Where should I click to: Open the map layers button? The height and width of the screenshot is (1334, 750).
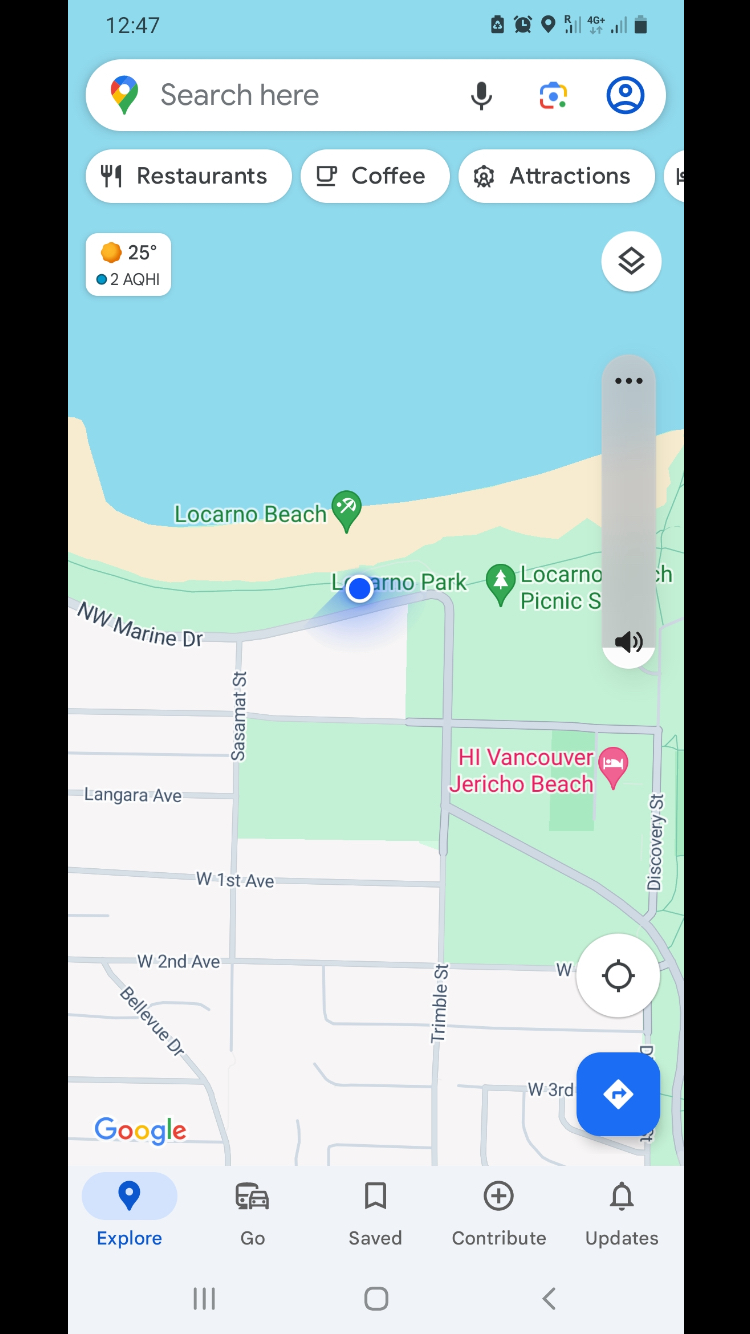tap(631, 262)
